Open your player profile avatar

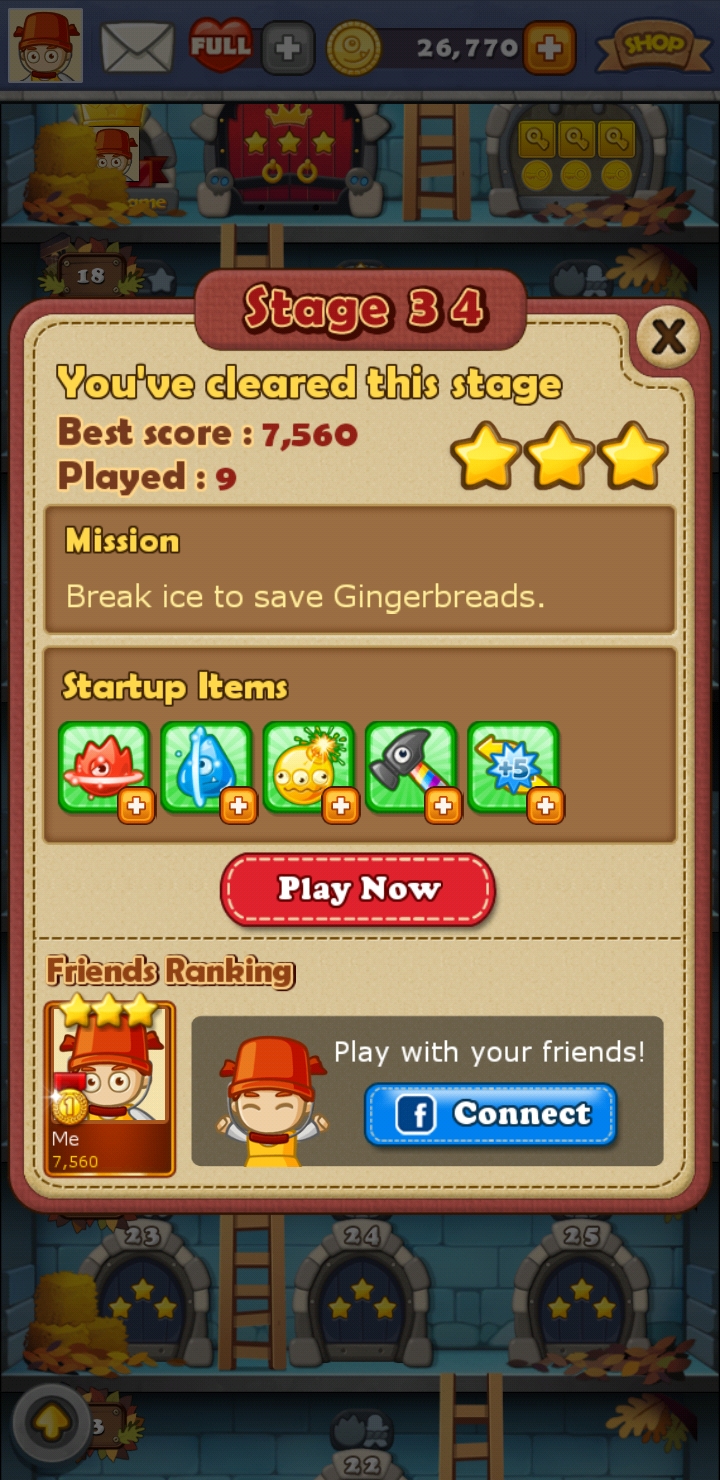(x=45, y=46)
